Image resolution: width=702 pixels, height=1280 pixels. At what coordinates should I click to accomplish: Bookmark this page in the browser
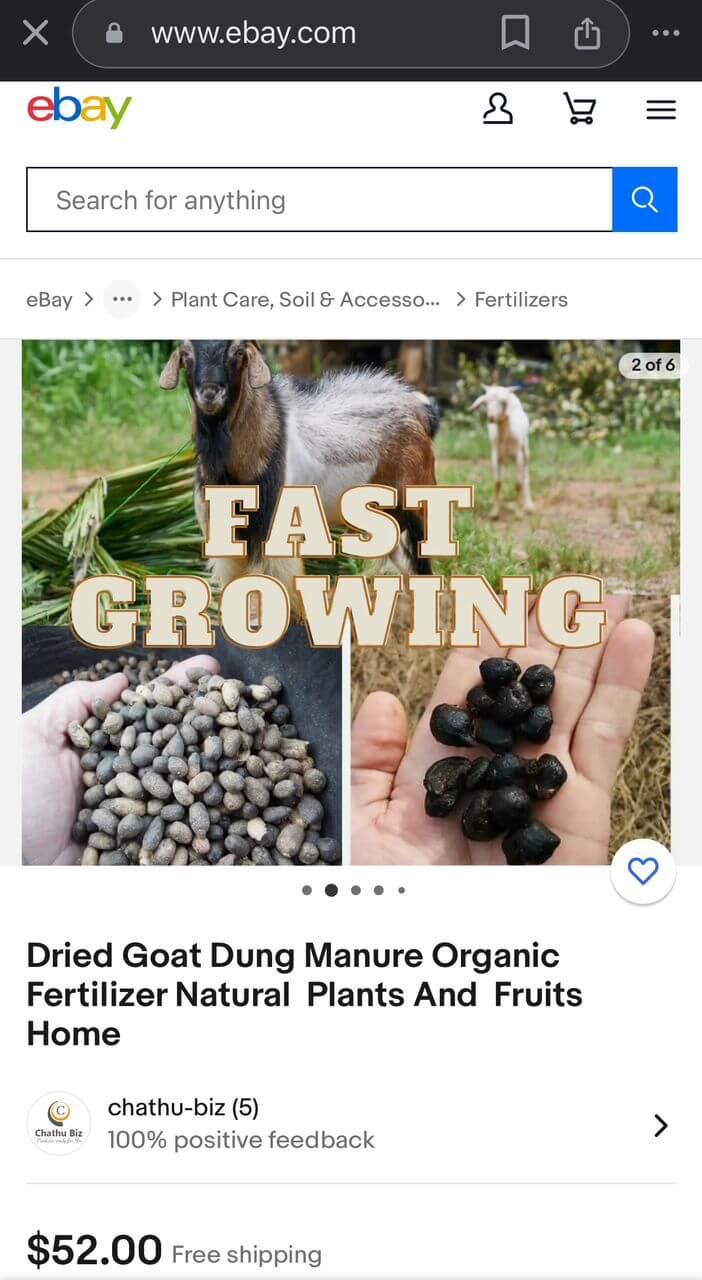pos(515,33)
